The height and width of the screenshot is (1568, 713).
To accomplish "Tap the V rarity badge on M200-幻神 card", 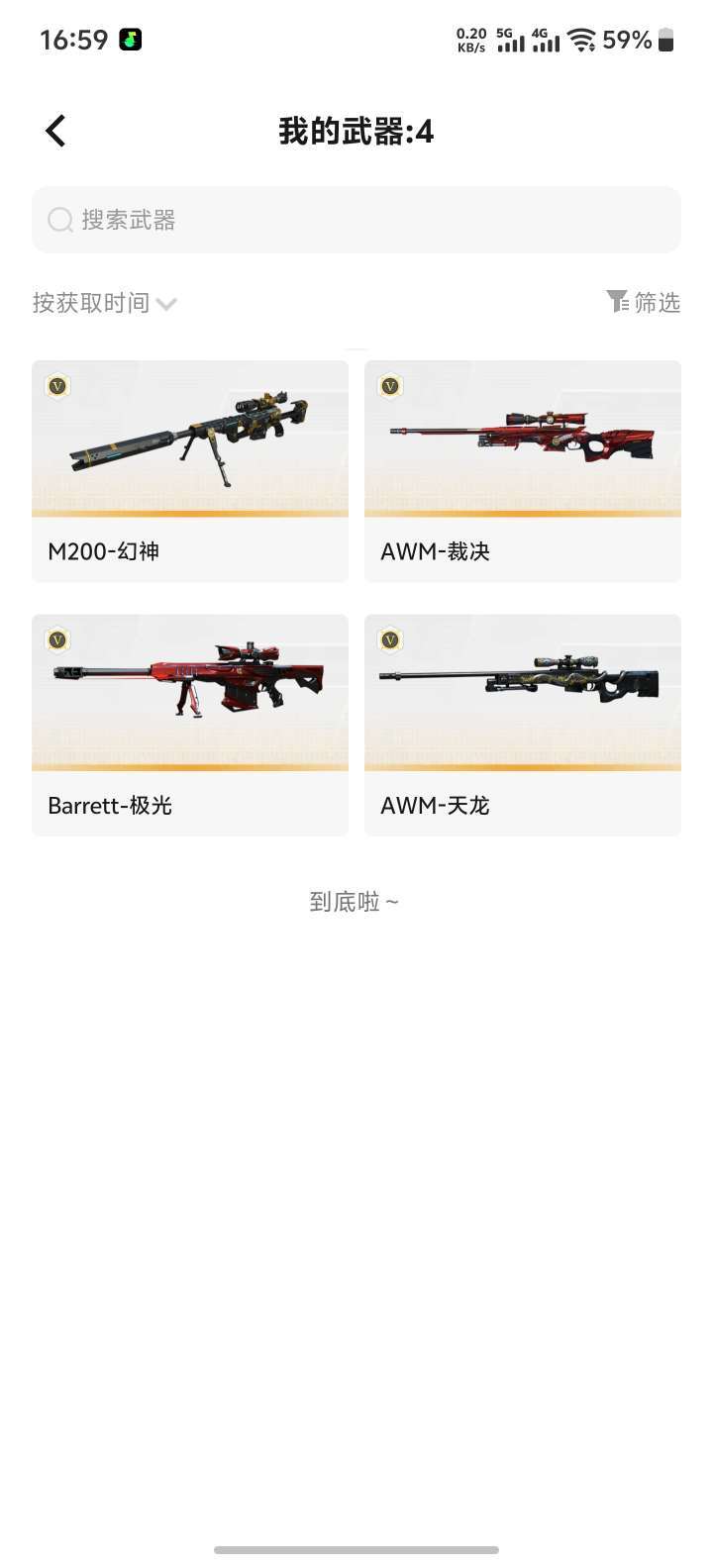I will [x=56, y=386].
